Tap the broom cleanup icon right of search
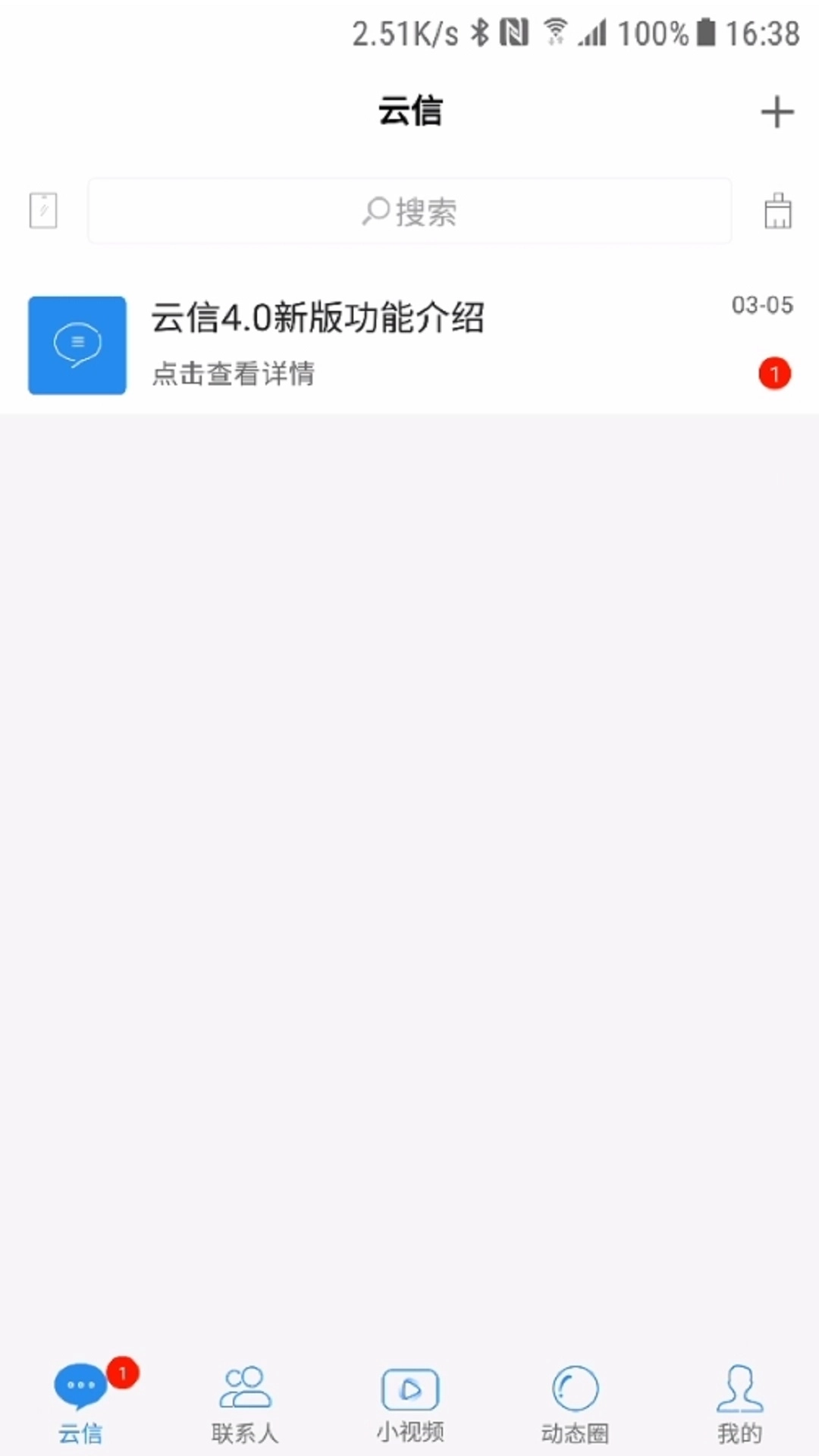Image resolution: width=819 pixels, height=1456 pixels. (777, 211)
